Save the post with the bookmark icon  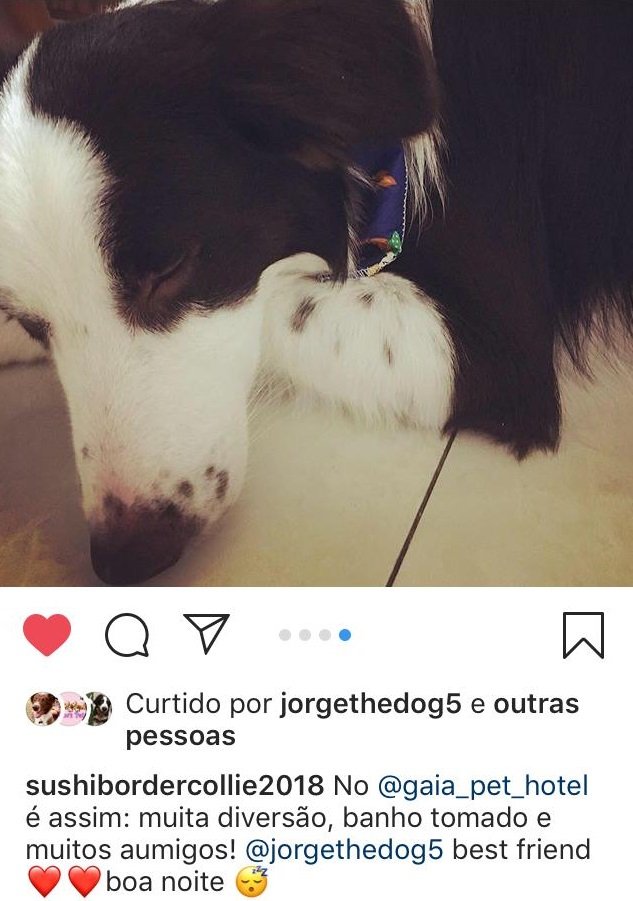coord(583,635)
